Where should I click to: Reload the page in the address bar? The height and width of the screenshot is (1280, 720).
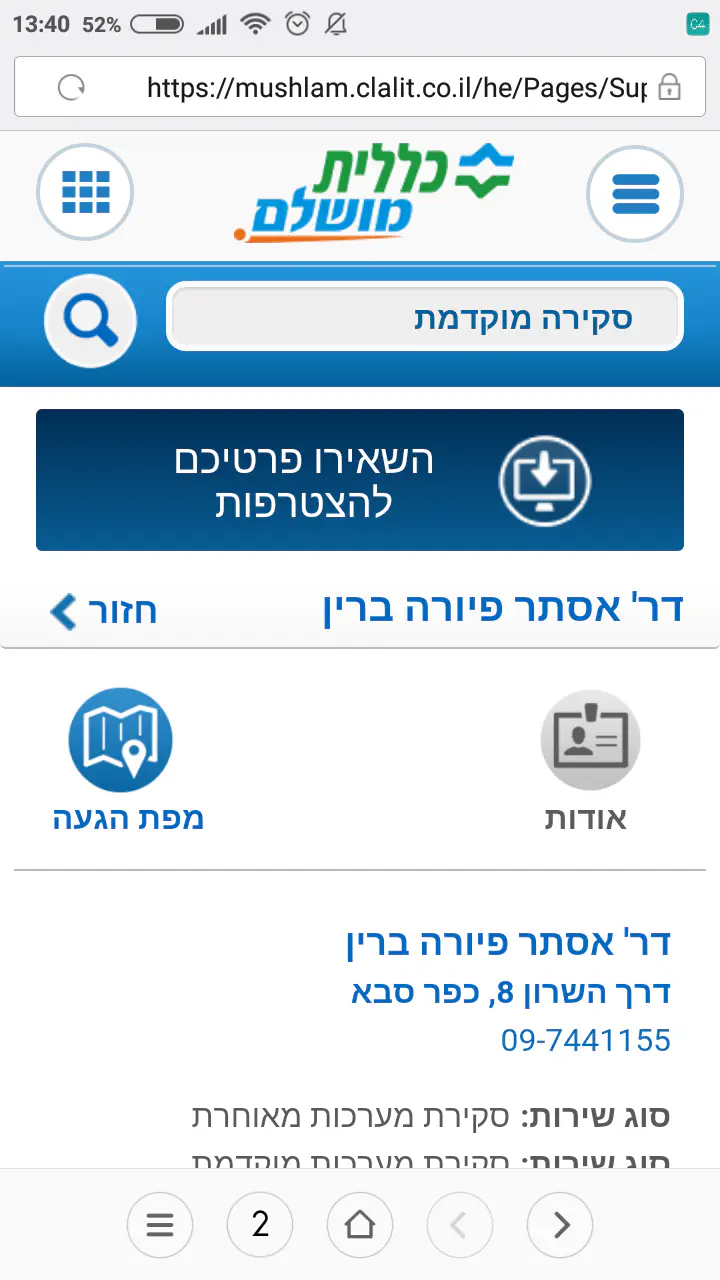pyautogui.click(x=71, y=88)
